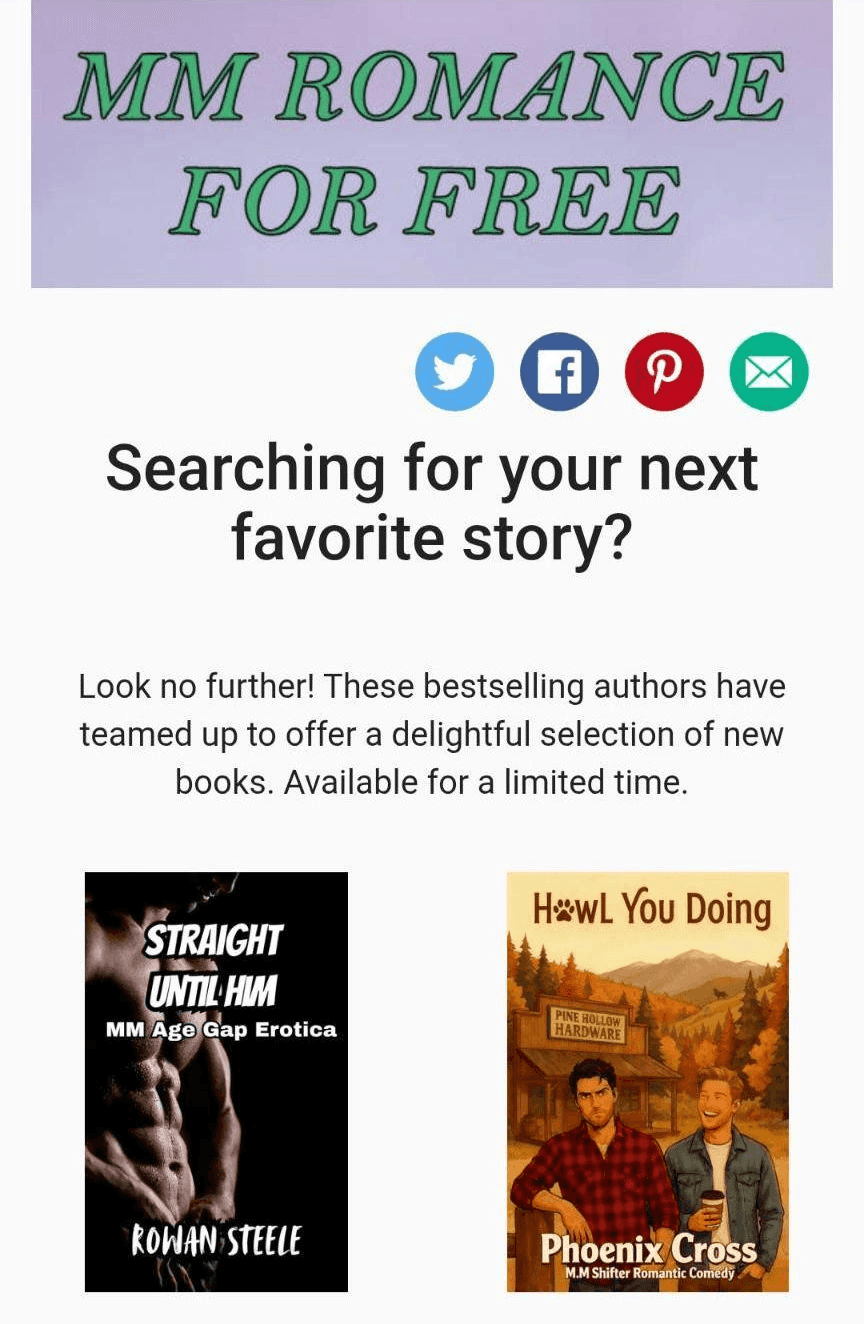Share this page on Twitter
The height and width of the screenshot is (1324, 864).
tap(455, 372)
